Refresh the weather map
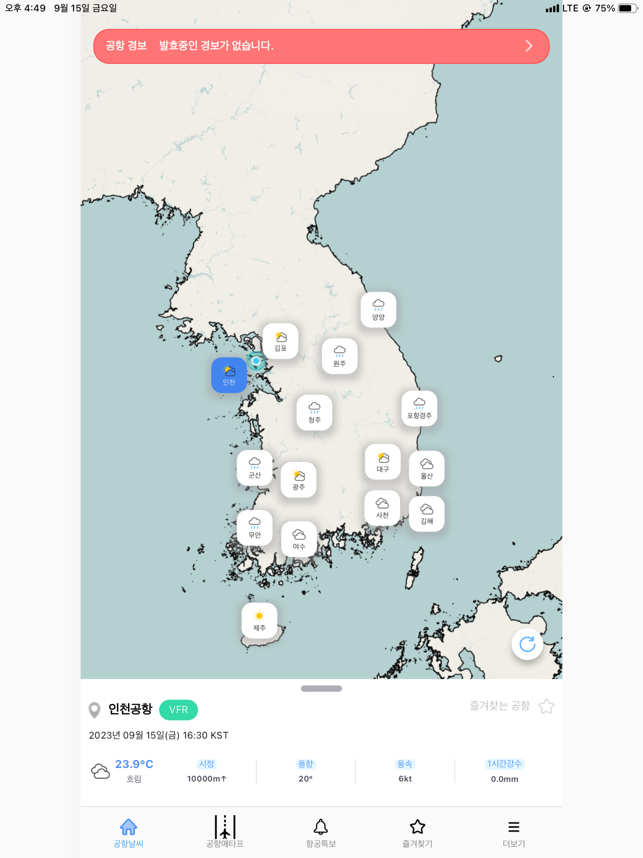 (x=527, y=644)
